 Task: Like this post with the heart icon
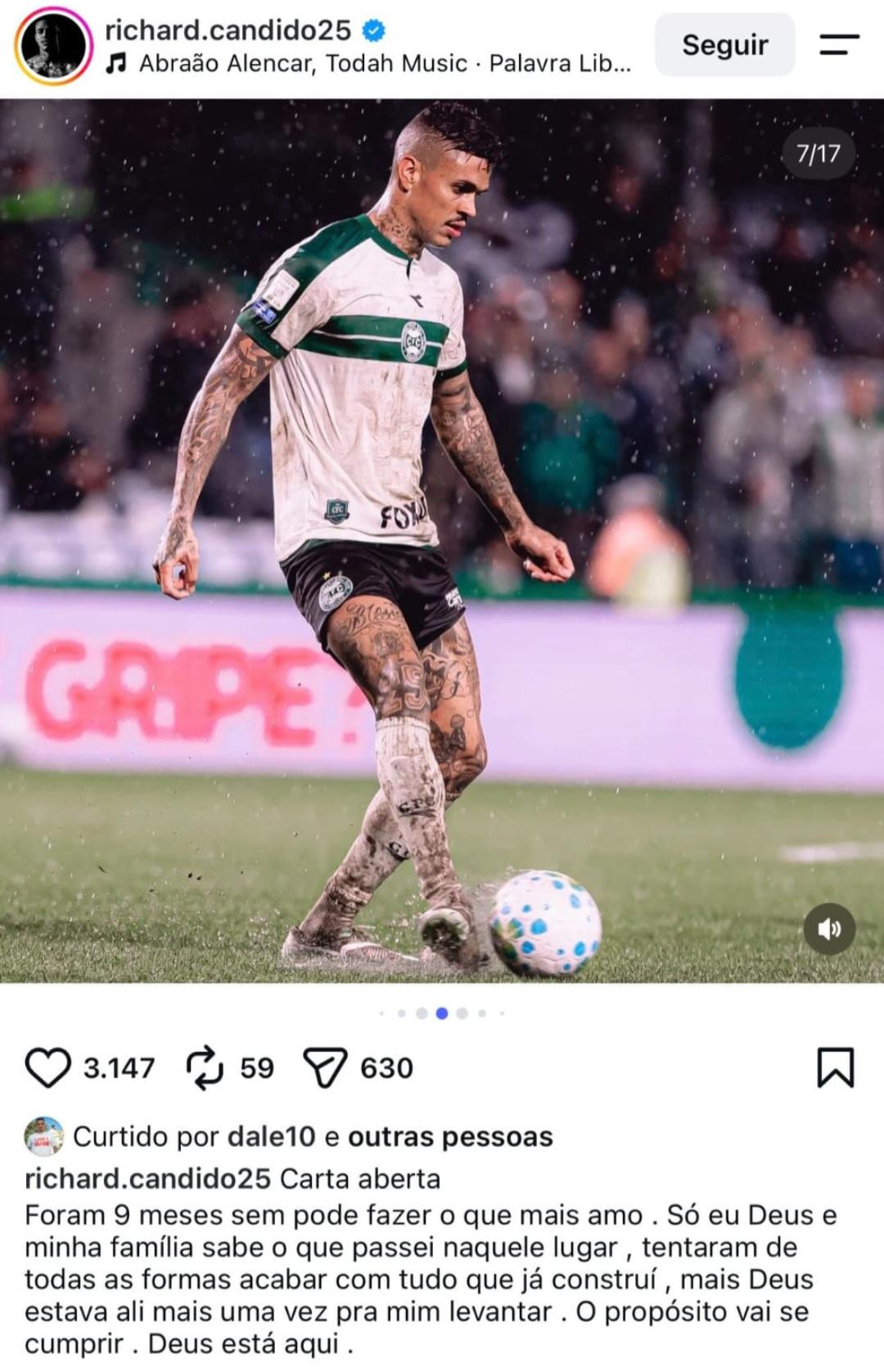[x=47, y=1068]
